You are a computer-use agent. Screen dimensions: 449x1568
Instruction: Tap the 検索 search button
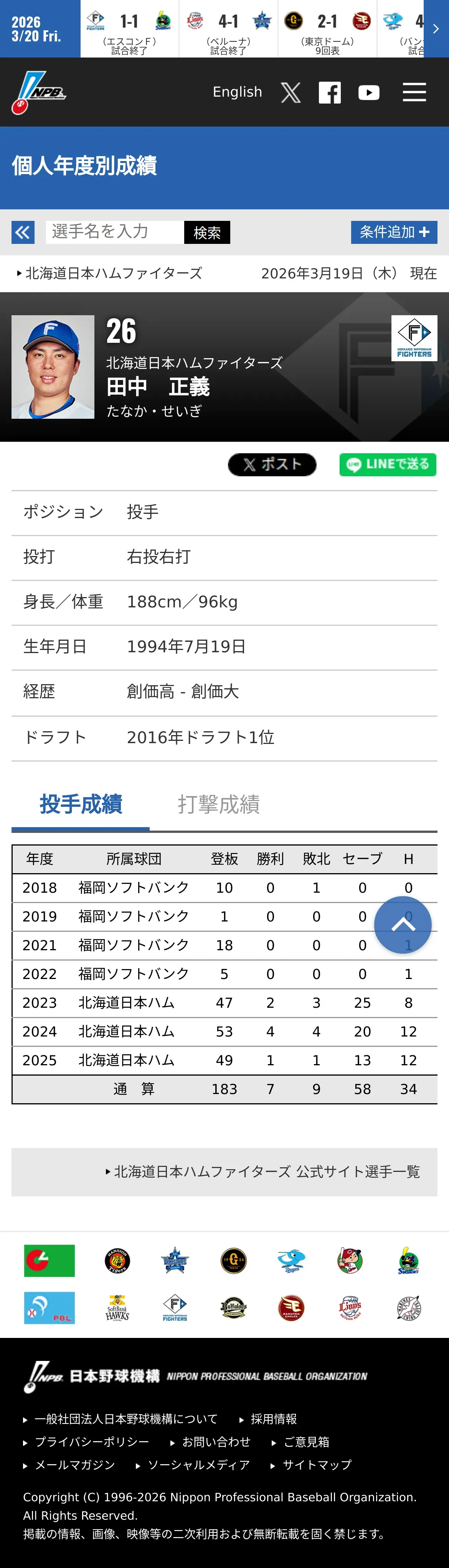point(207,232)
